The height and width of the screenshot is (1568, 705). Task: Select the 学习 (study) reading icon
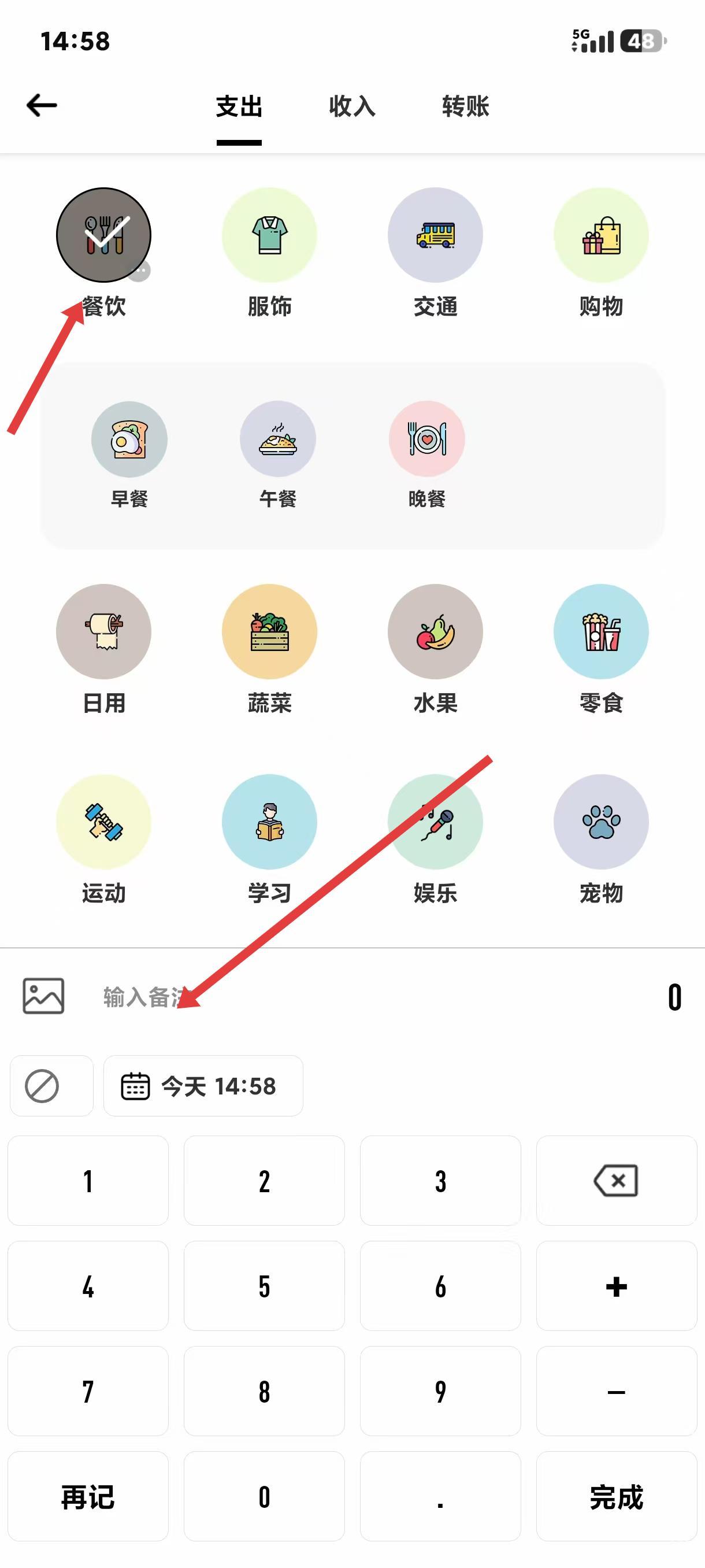pyautogui.click(x=269, y=823)
